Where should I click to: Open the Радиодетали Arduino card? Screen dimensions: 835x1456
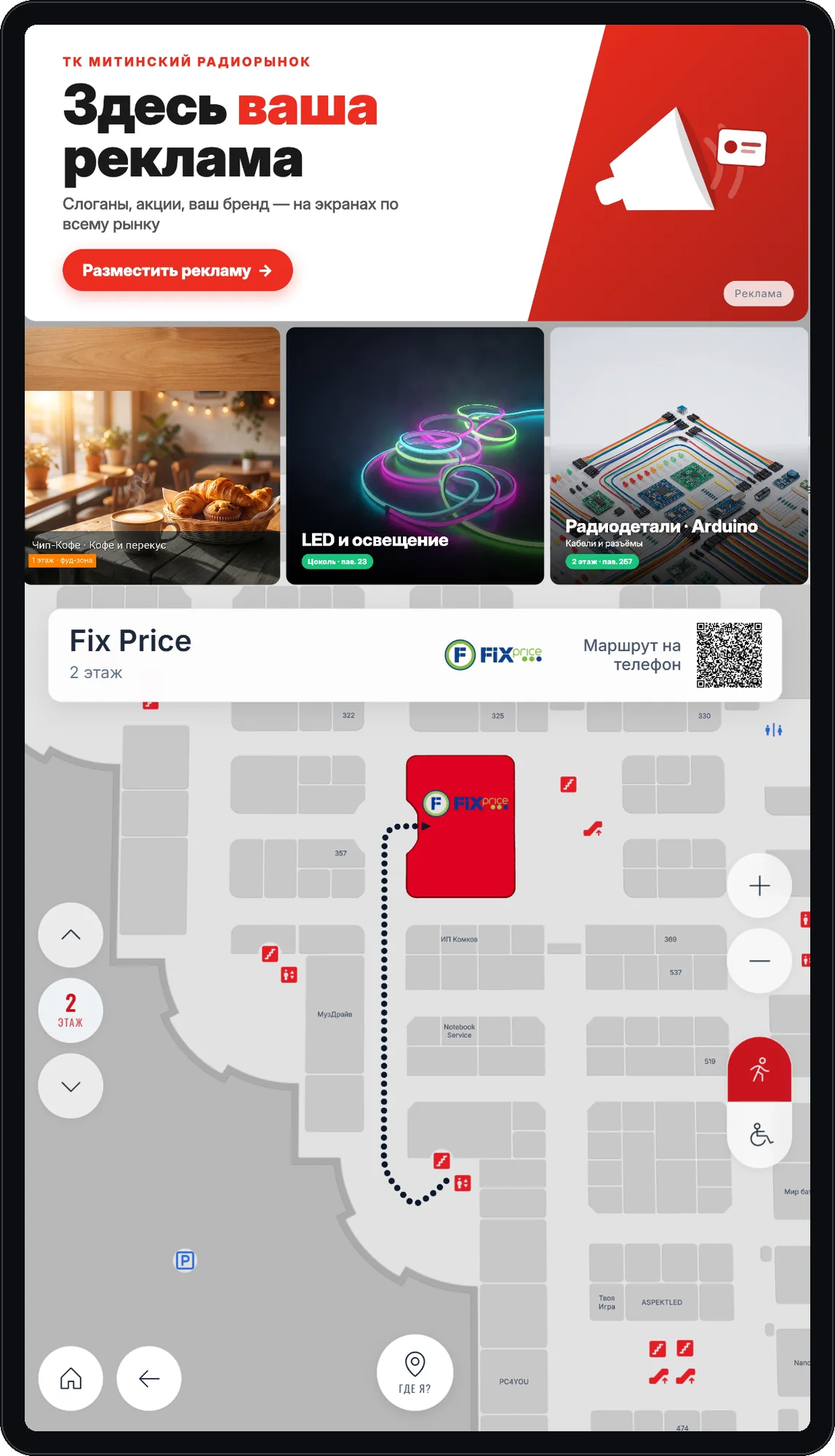[x=679, y=456]
